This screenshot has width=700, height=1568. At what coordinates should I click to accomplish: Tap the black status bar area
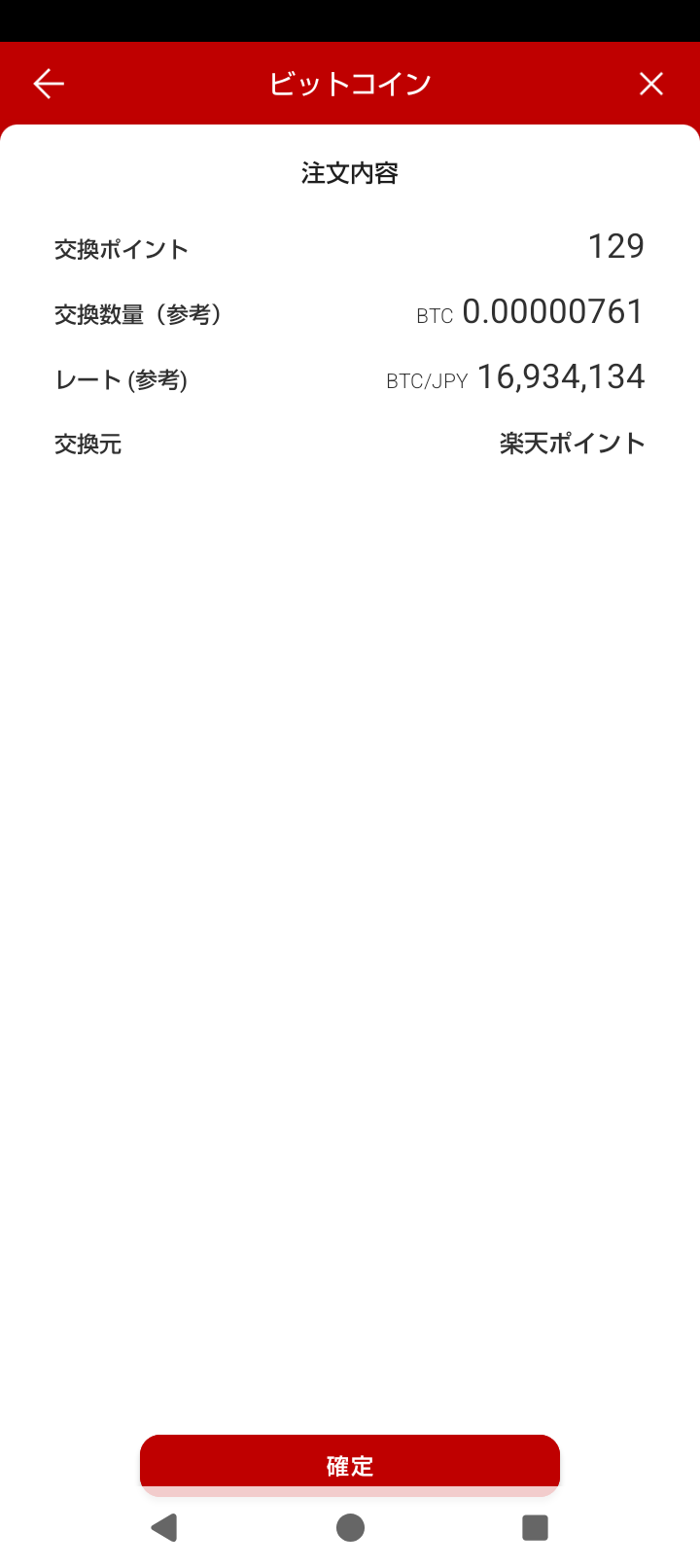pyautogui.click(x=350, y=19)
